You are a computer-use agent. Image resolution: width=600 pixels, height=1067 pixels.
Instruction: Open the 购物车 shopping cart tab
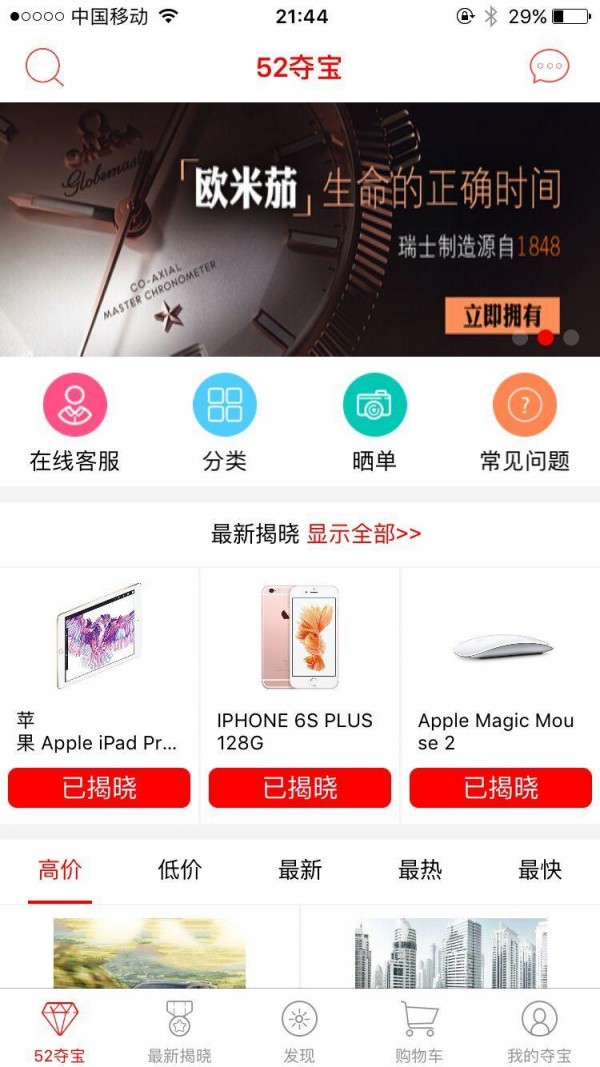[419, 1031]
